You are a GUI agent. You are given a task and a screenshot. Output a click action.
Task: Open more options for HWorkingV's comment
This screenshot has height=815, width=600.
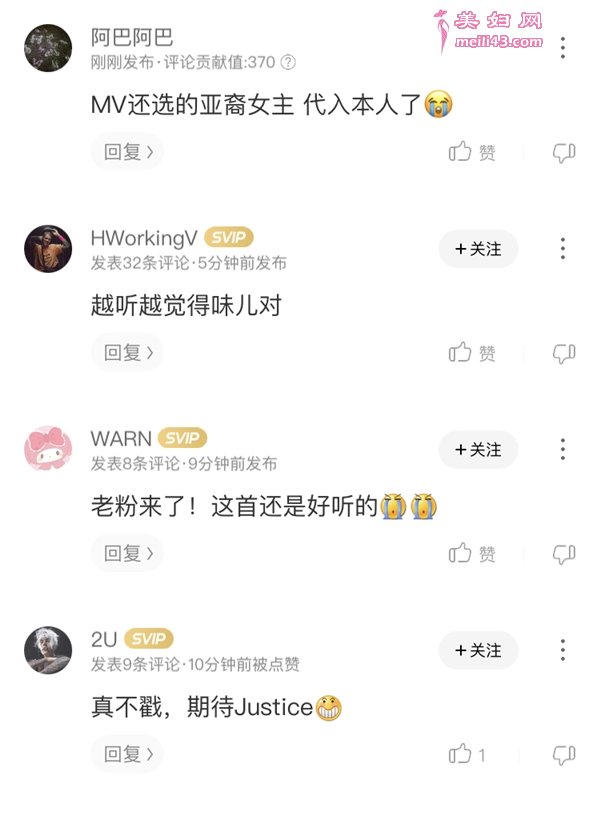pos(563,249)
